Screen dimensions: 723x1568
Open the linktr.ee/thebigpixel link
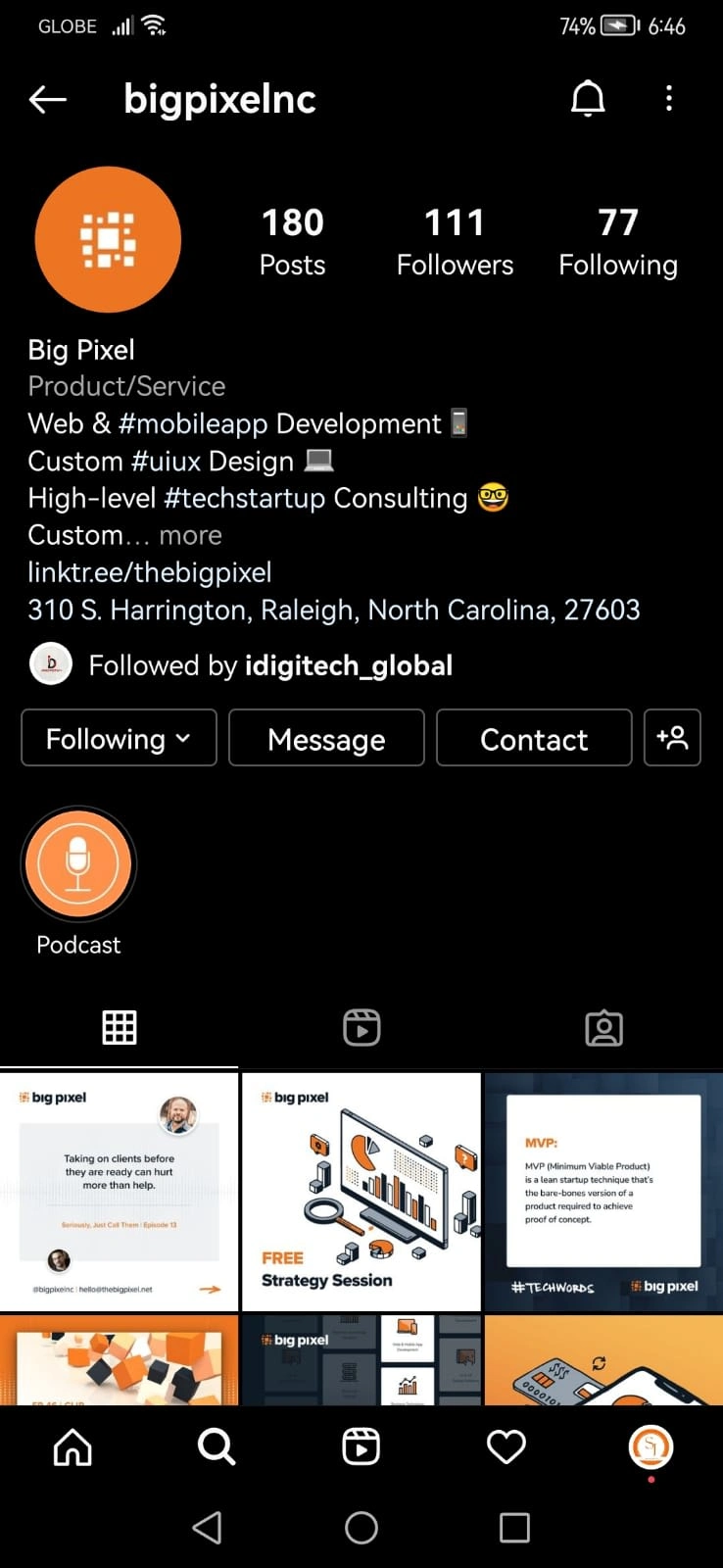tap(150, 572)
